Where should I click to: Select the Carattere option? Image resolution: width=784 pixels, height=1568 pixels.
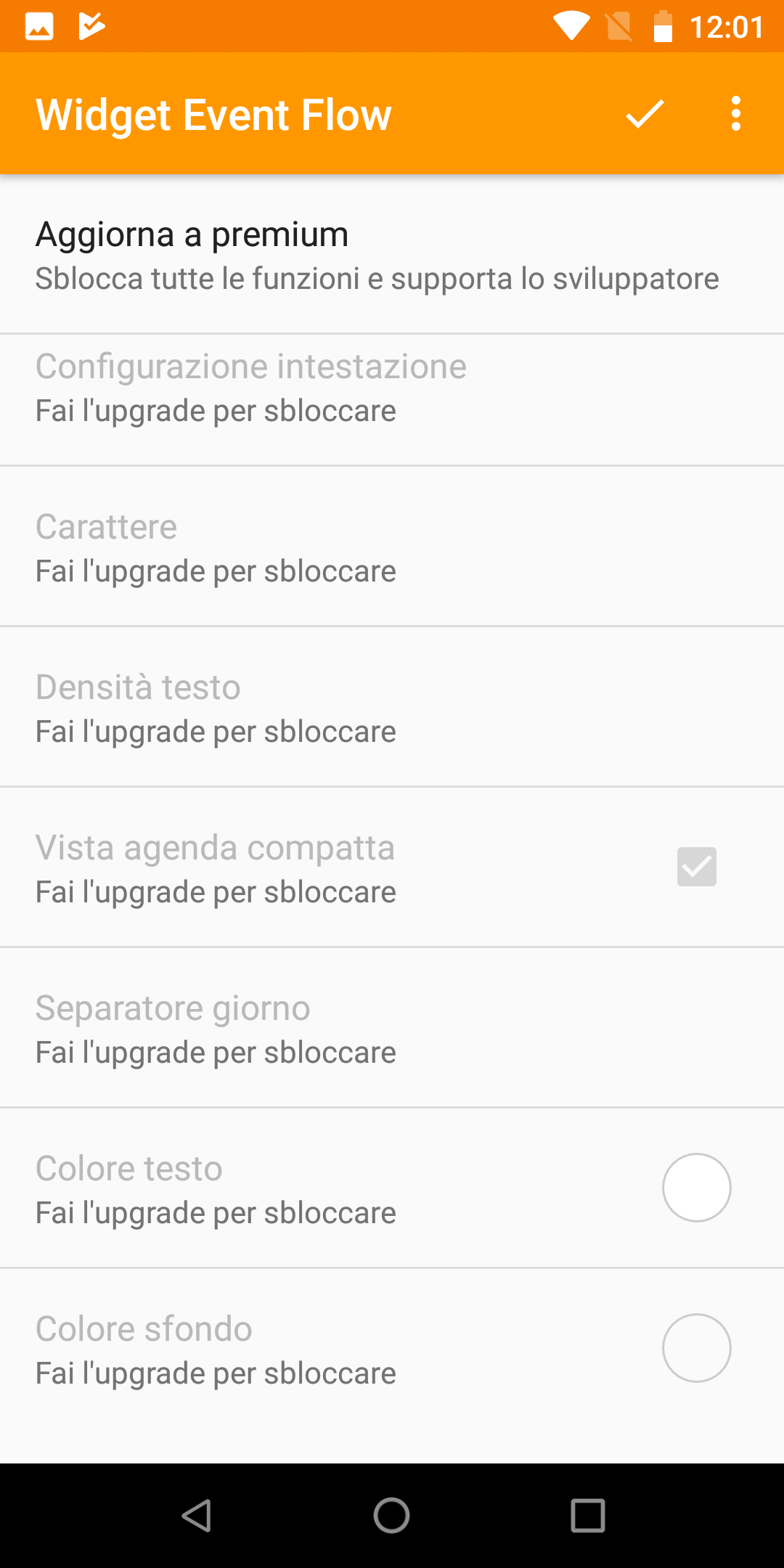point(392,547)
